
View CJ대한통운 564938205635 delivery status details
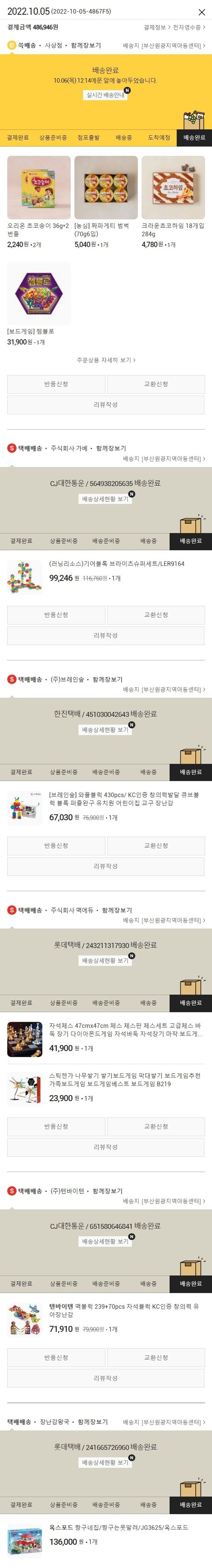105,499
